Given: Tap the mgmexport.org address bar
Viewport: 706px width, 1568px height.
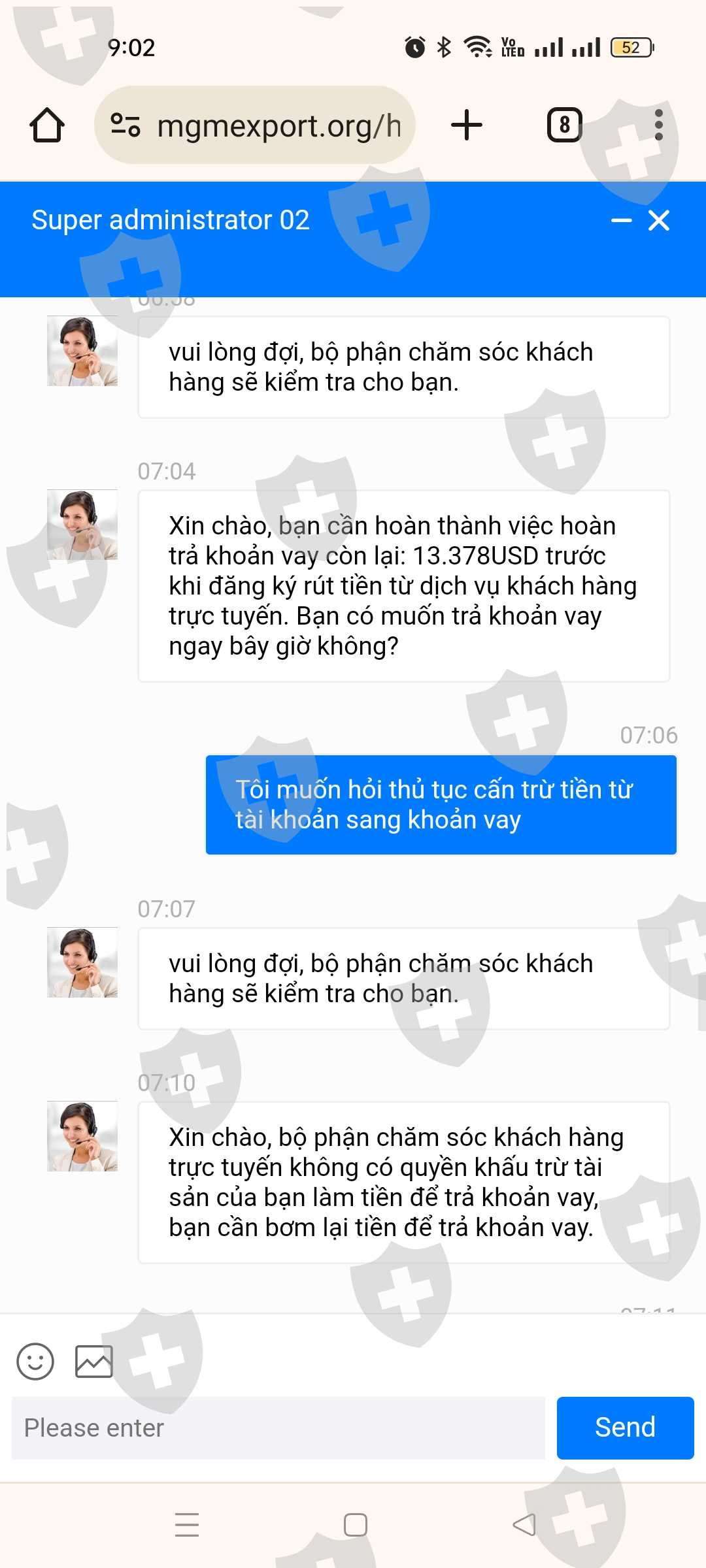Looking at the screenshot, I should point(255,125).
